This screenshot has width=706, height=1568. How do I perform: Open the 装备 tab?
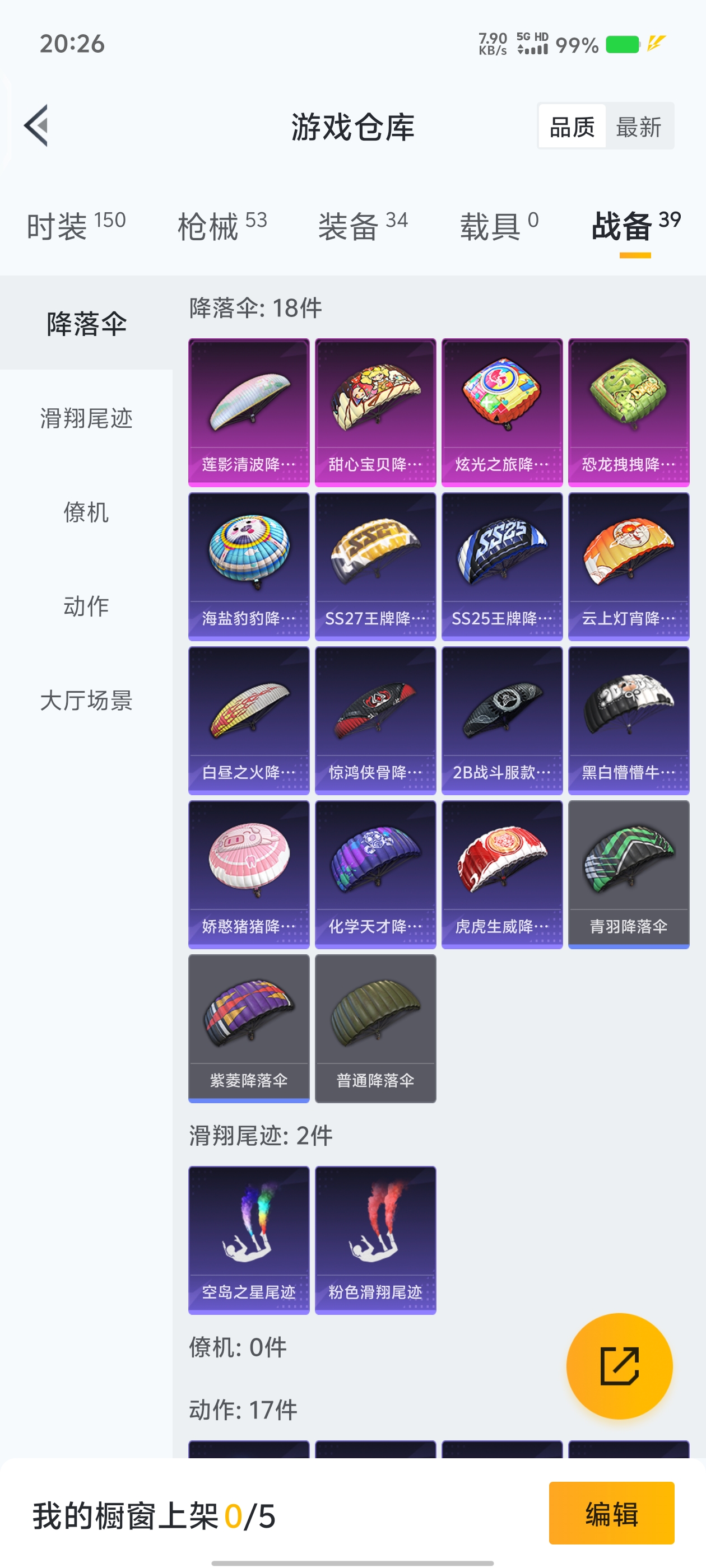[363, 226]
